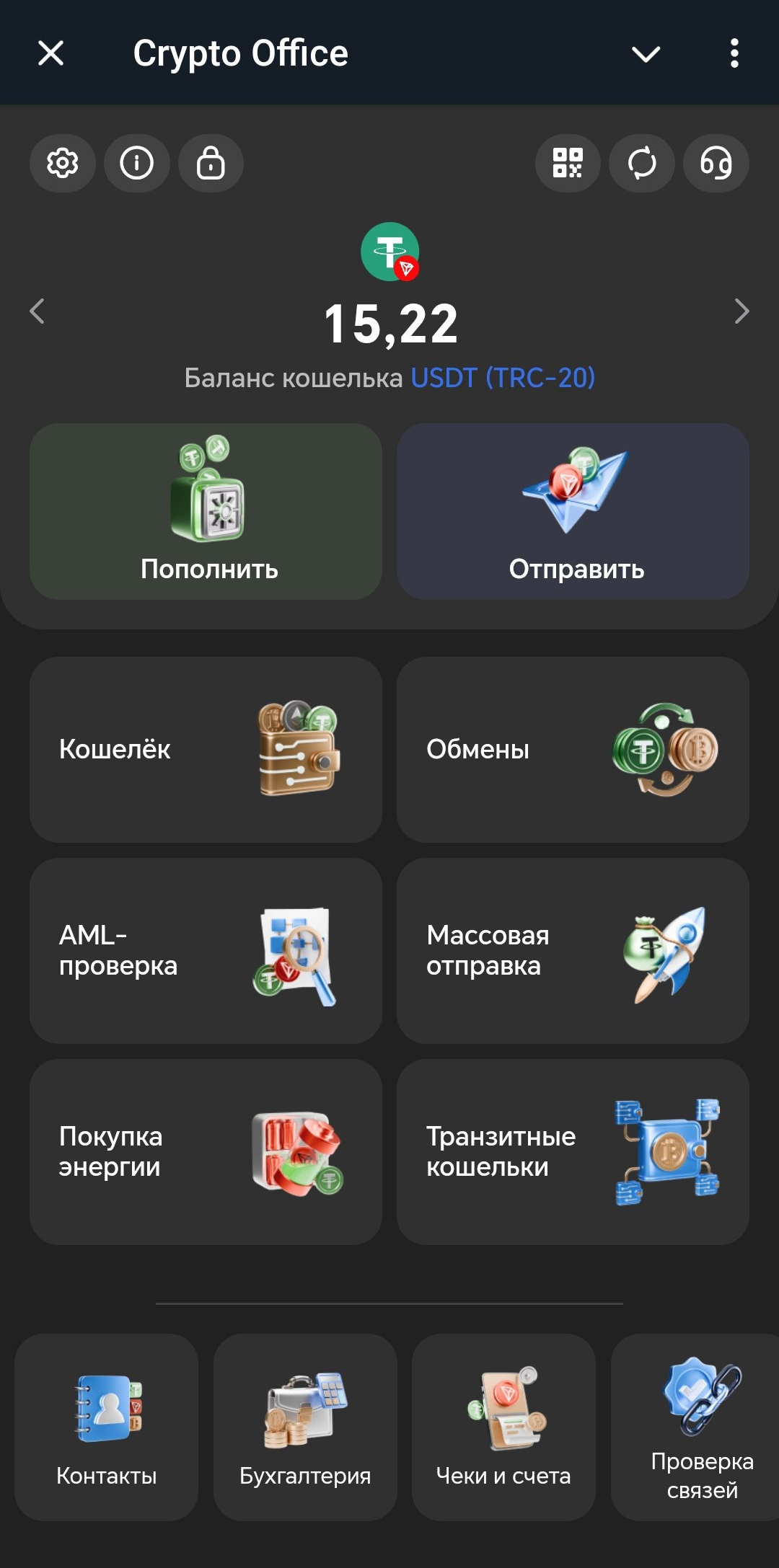779x1568 pixels.
Task: Open the QR code scanner icon
Action: (568, 164)
